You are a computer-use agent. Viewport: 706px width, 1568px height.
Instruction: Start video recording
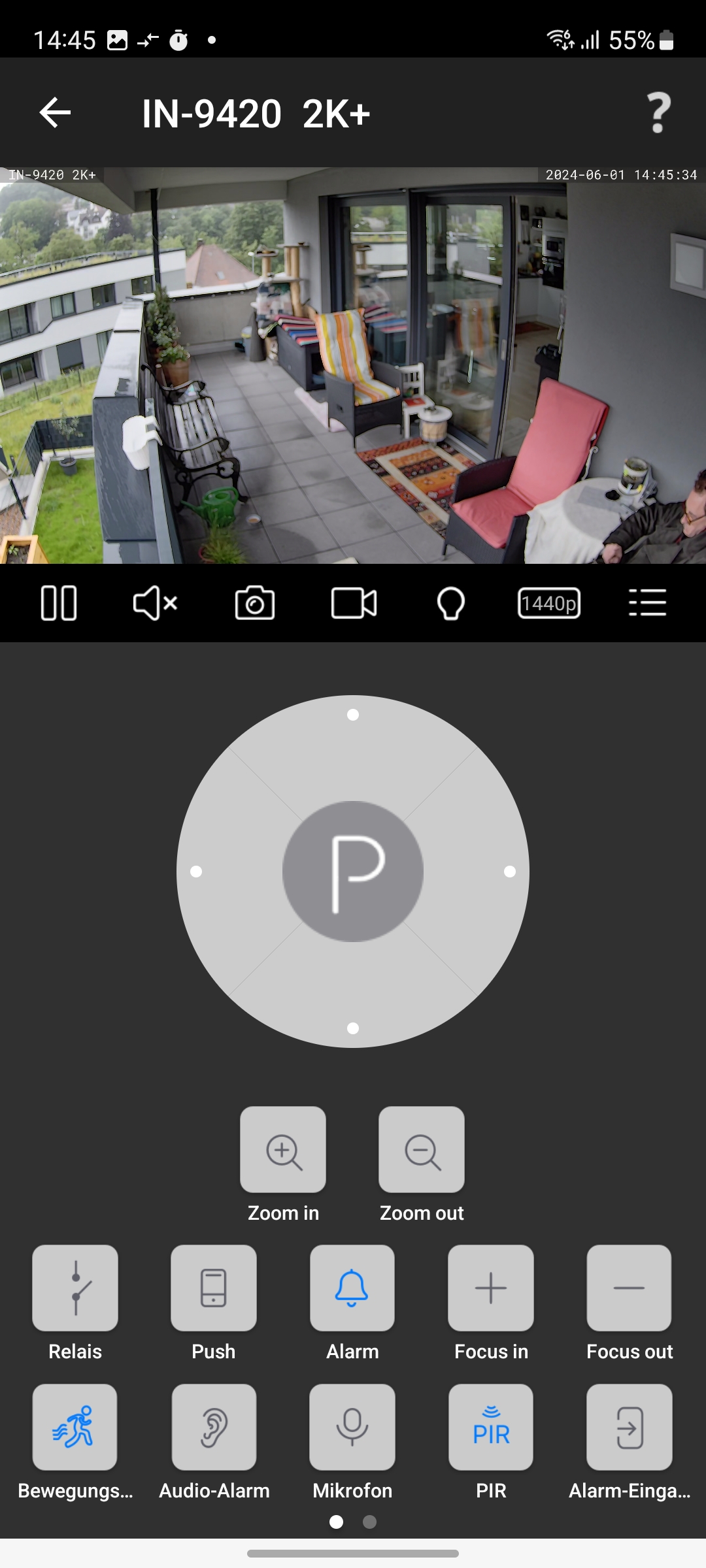[354, 602]
